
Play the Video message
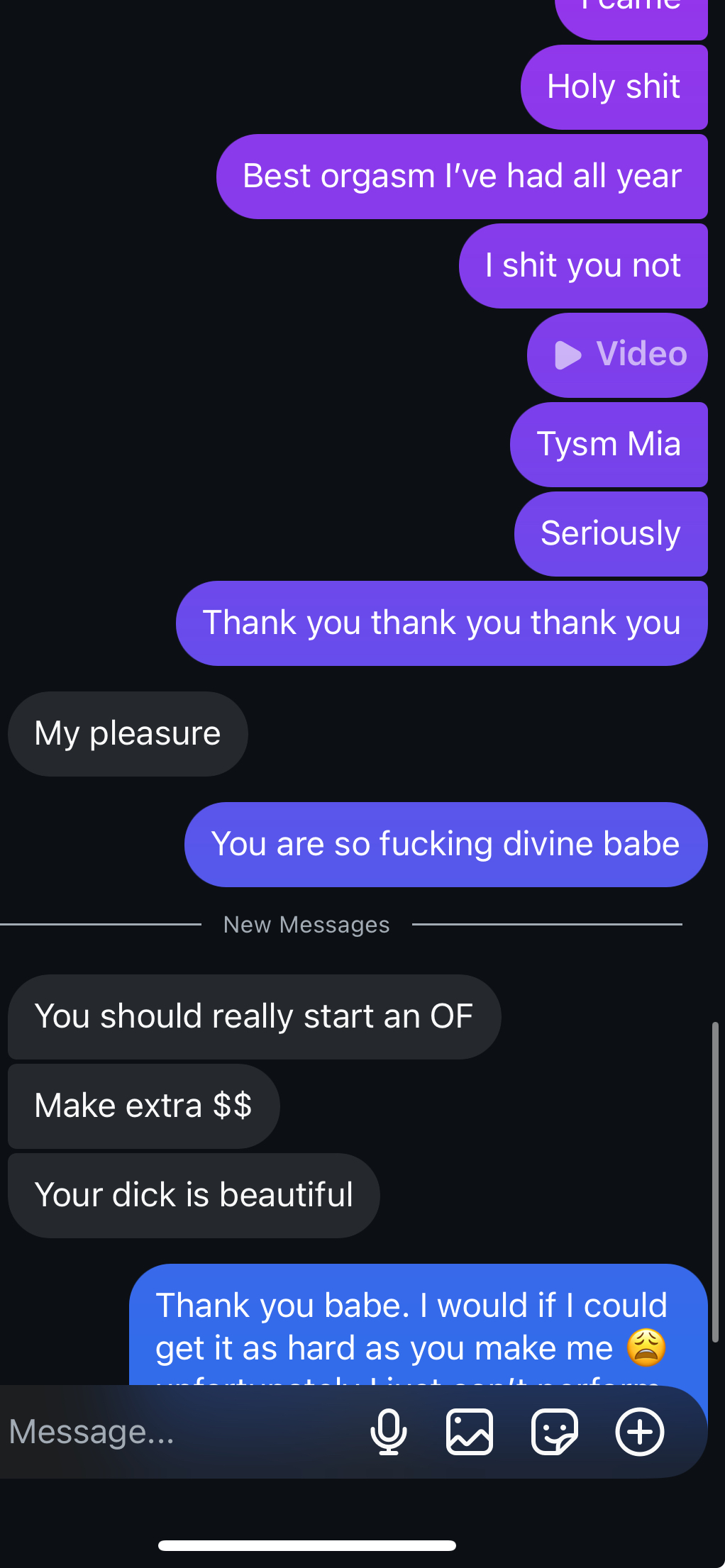tap(617, 355)
